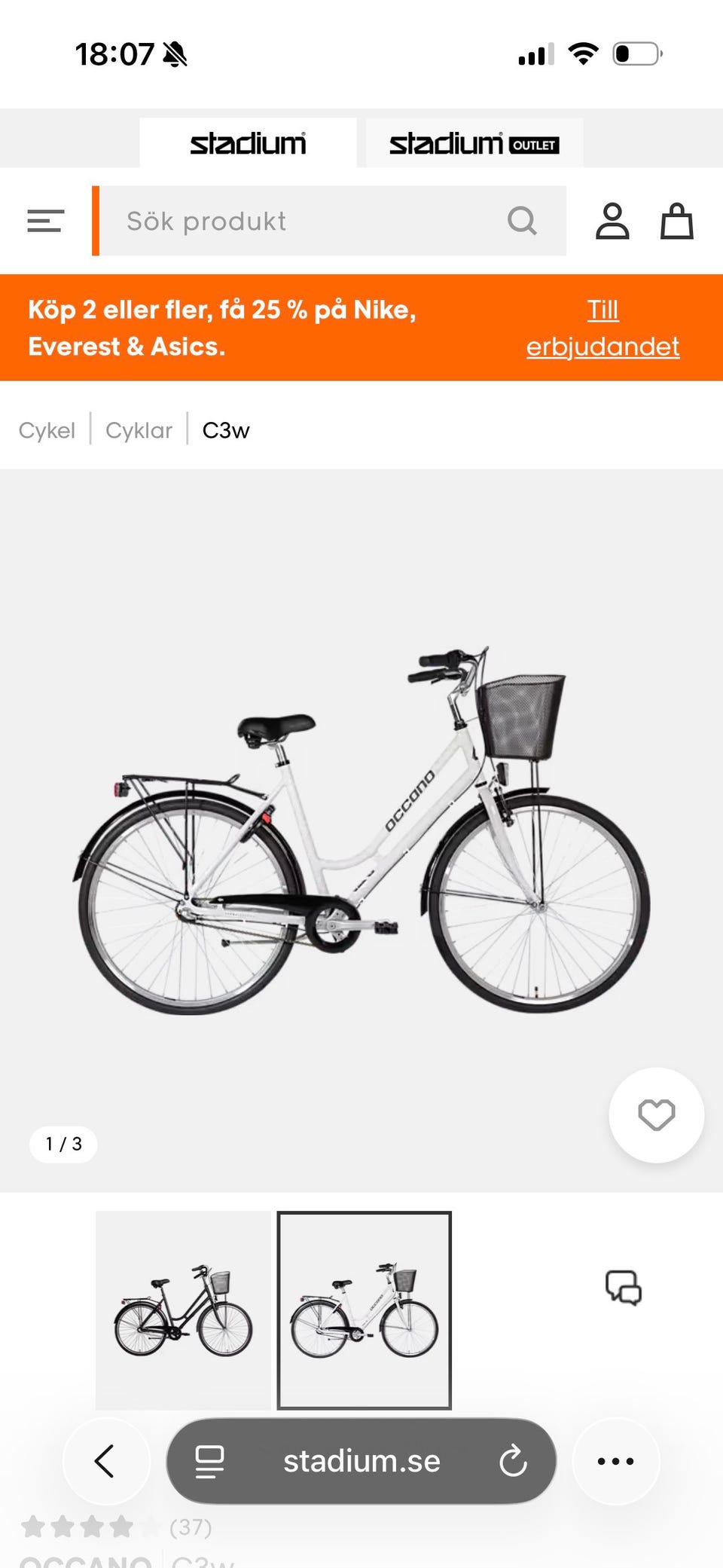Select the white bike thumbnail
Viewport: 723px width, 1568px height.
365,1310
